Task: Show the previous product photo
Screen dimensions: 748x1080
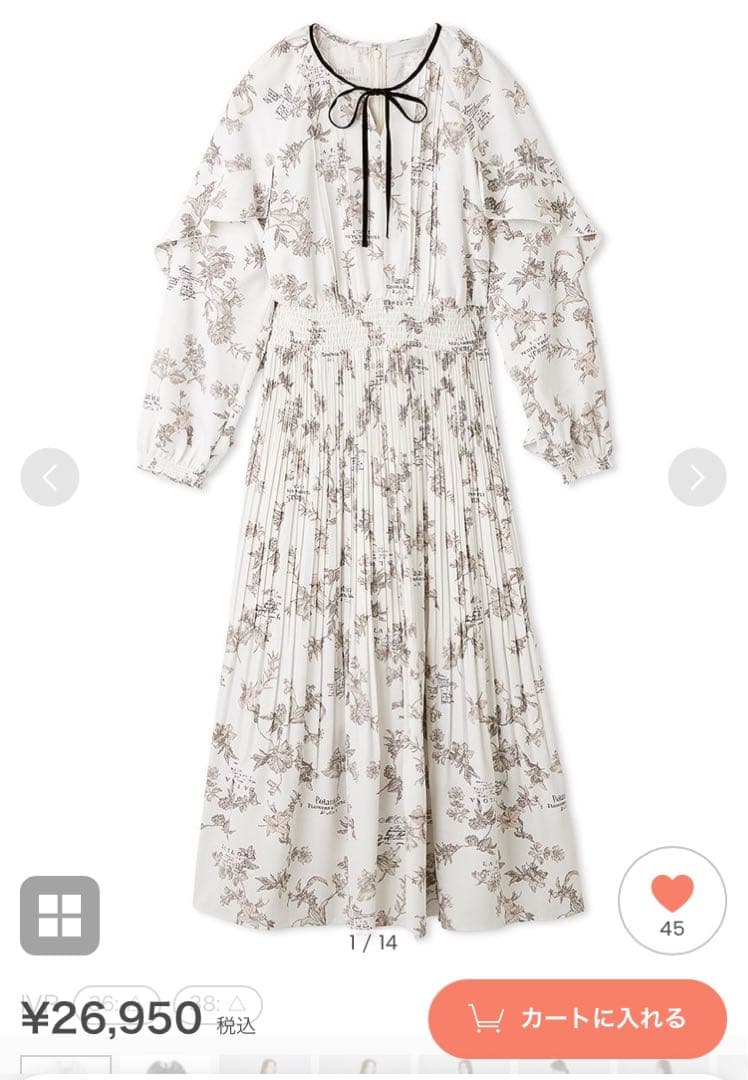Action: 50,477
